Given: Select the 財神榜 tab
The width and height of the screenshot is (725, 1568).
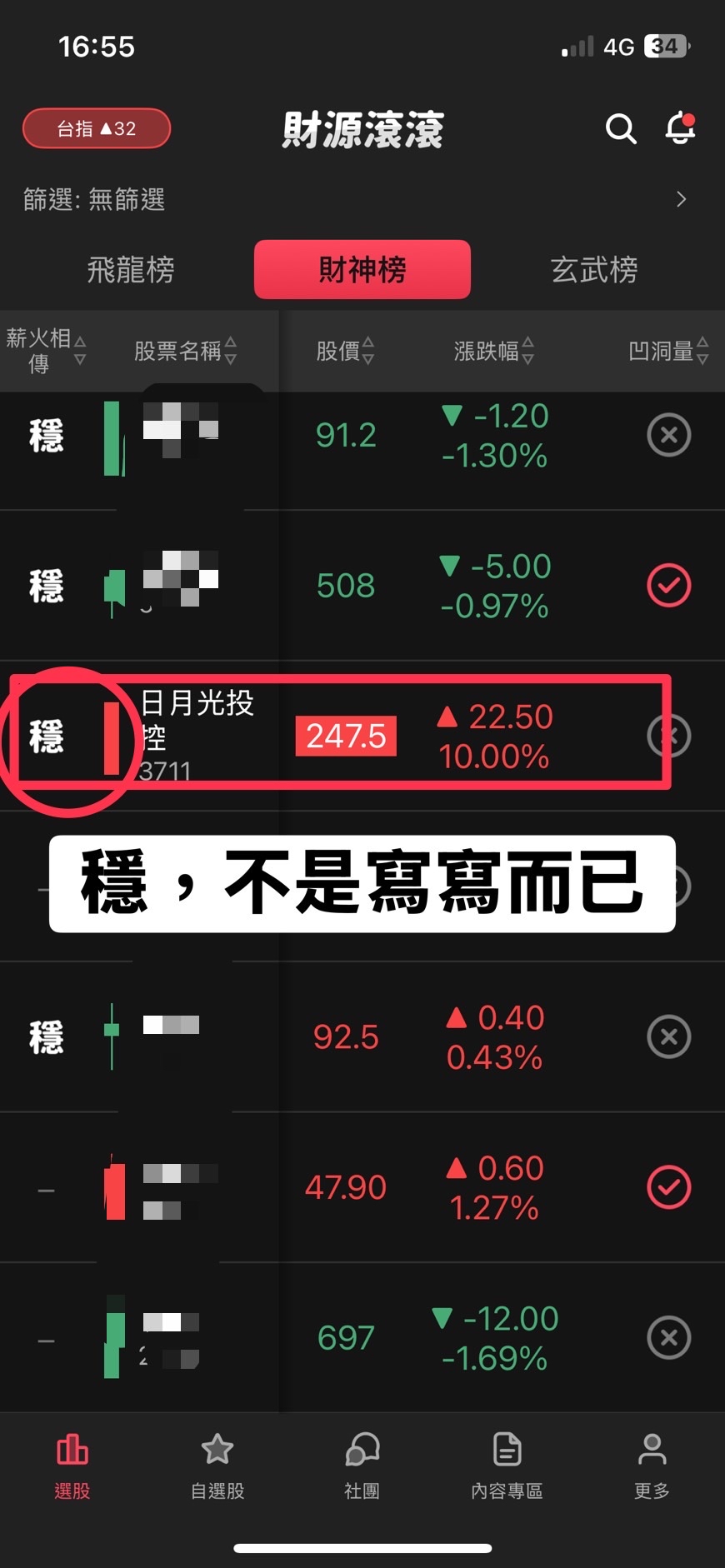Looking at the screenshot, I should (x=362, y=269).
